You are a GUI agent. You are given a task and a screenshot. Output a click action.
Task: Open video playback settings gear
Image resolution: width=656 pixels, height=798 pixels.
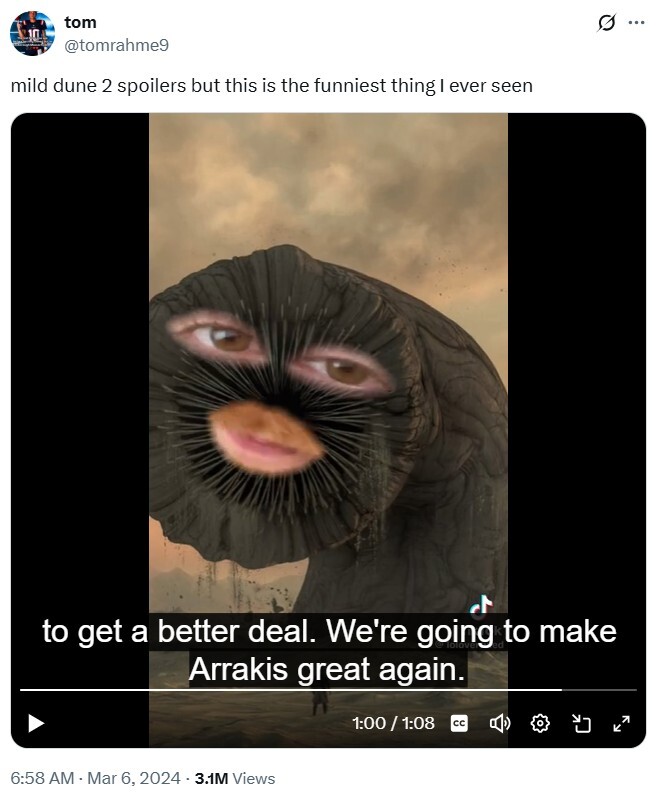point(540,722)
